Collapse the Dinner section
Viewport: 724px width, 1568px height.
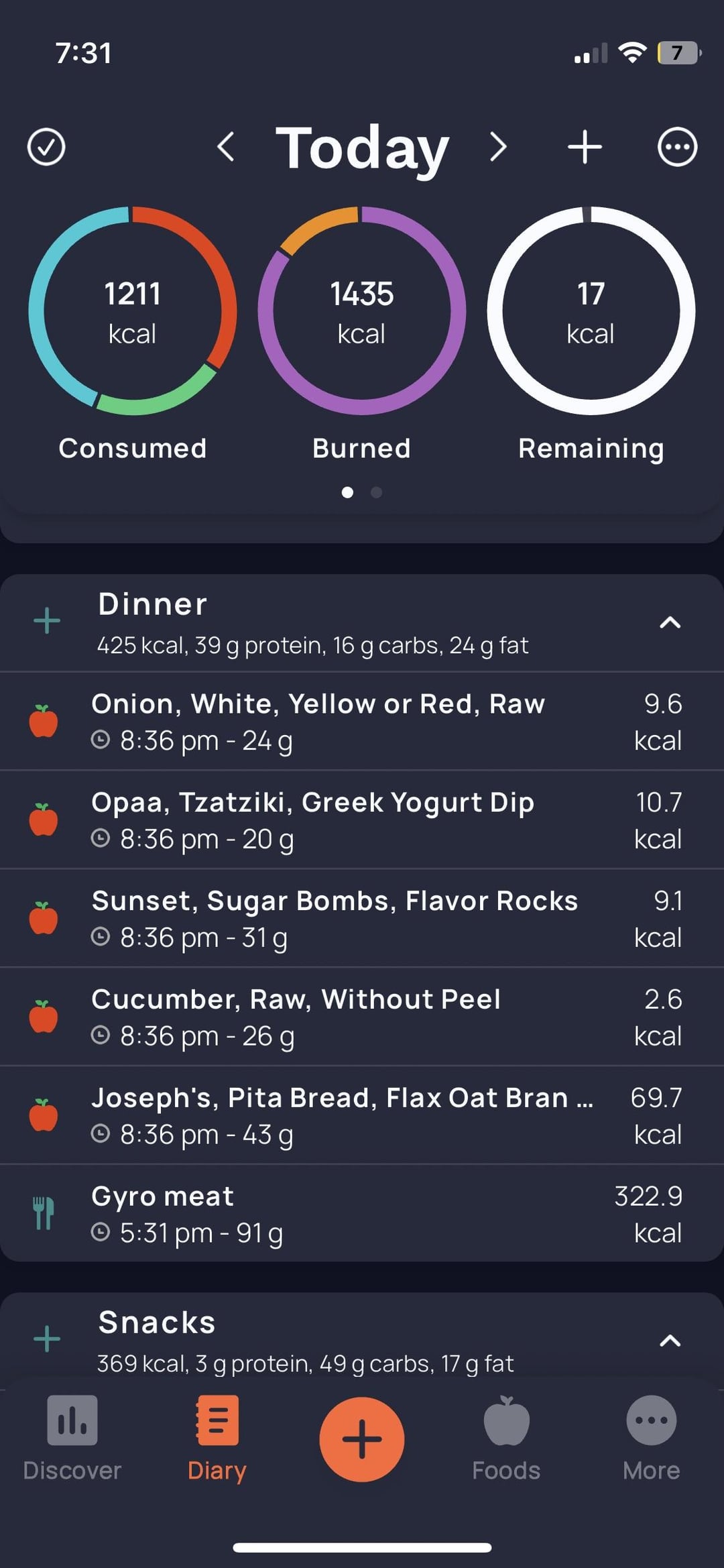click(x=670, y=623)
